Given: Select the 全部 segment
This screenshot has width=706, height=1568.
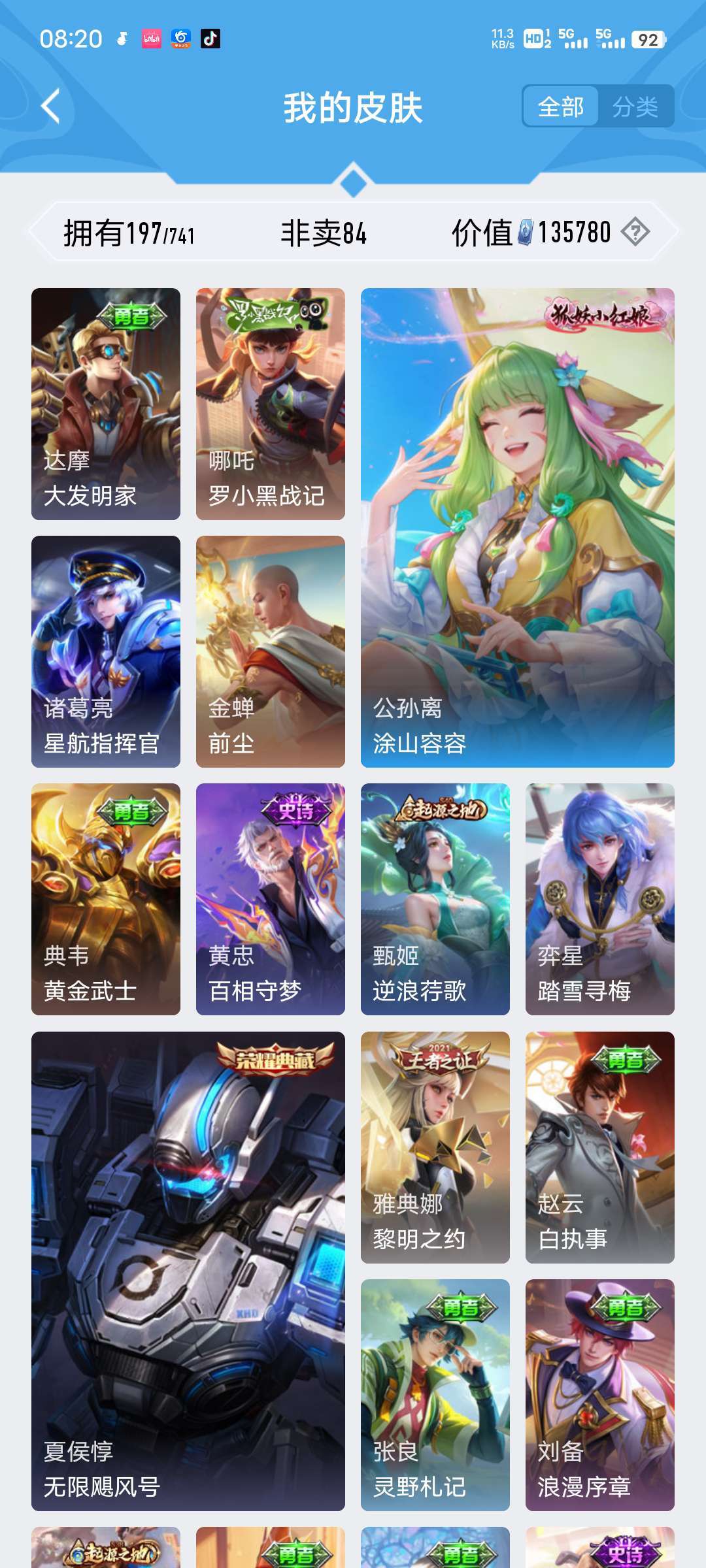Looking at the screenshot, I should [560, 106].
